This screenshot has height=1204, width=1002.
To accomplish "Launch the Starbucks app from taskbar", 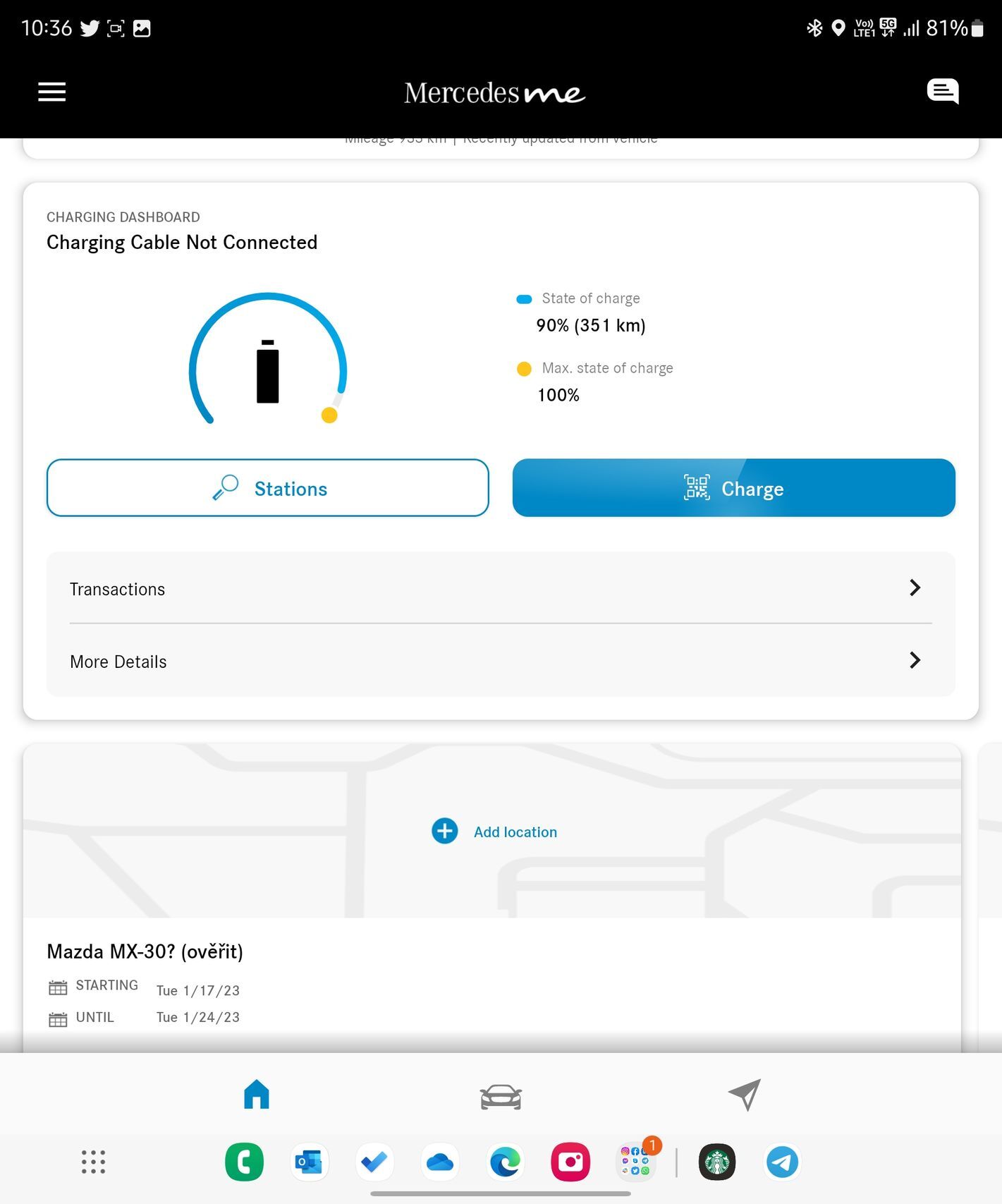I will point(716,1162).
